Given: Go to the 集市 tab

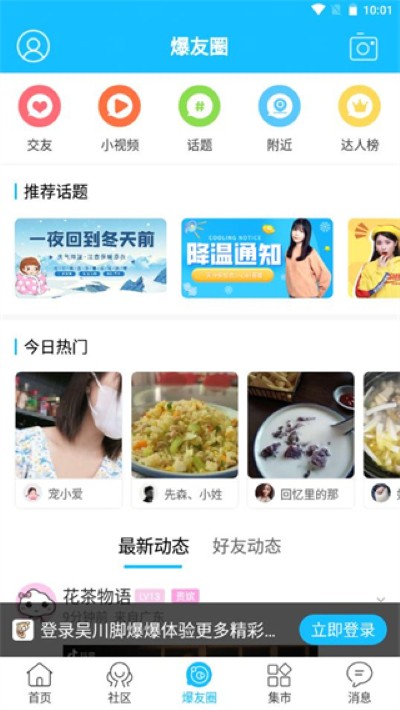Looking at the screenshot, I should point(279,683).
